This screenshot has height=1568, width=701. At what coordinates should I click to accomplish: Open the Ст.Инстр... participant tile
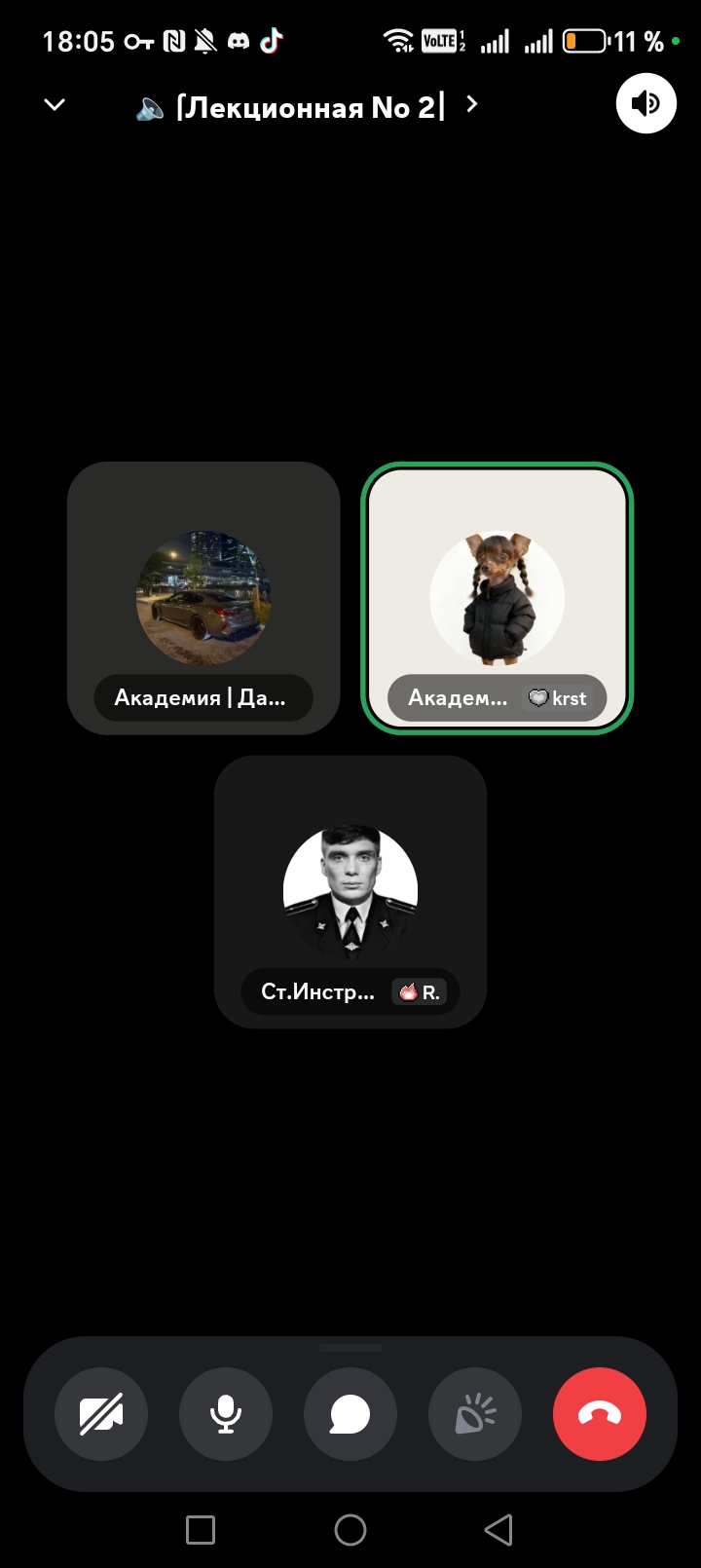pos(350,891)
